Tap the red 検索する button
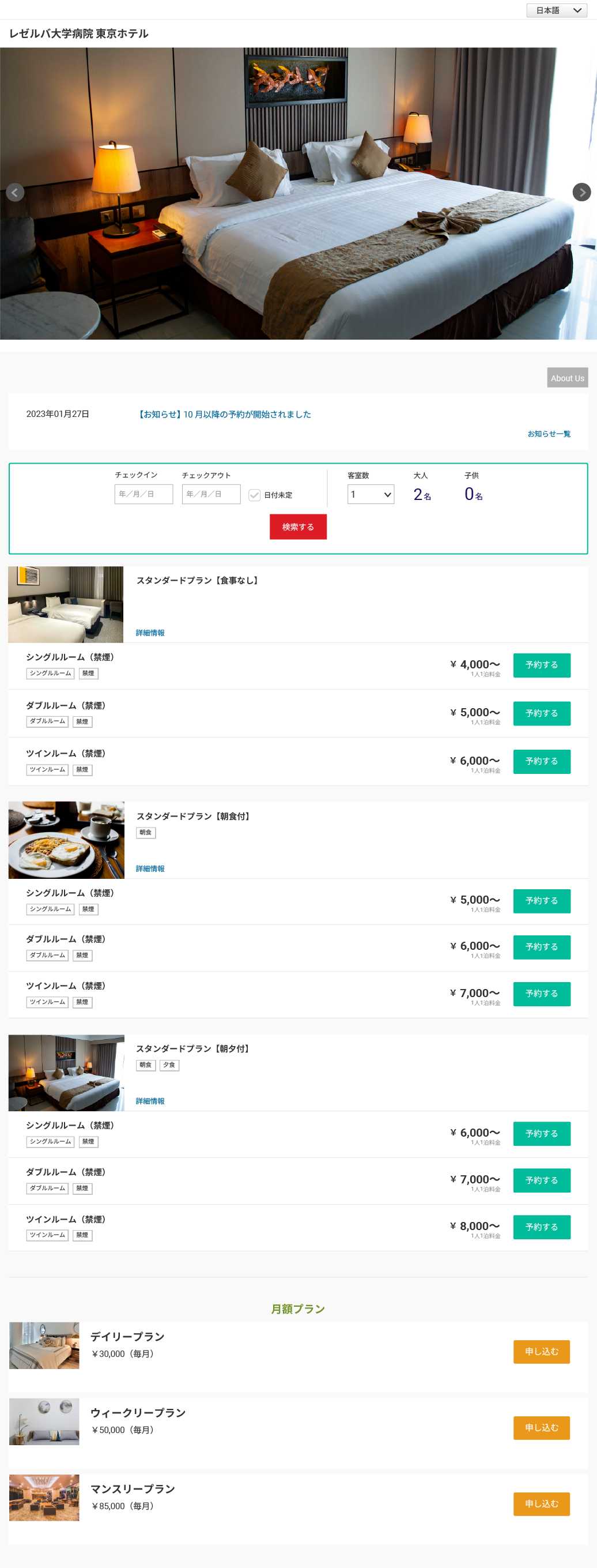 coord(298,527)
